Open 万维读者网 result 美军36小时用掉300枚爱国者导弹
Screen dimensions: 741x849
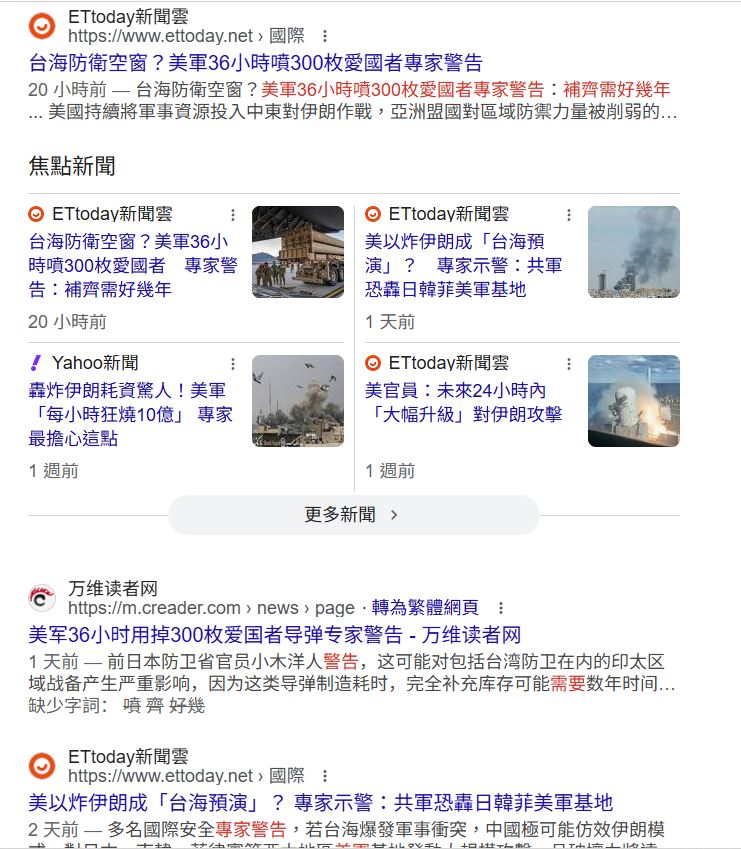pos(274,635)
